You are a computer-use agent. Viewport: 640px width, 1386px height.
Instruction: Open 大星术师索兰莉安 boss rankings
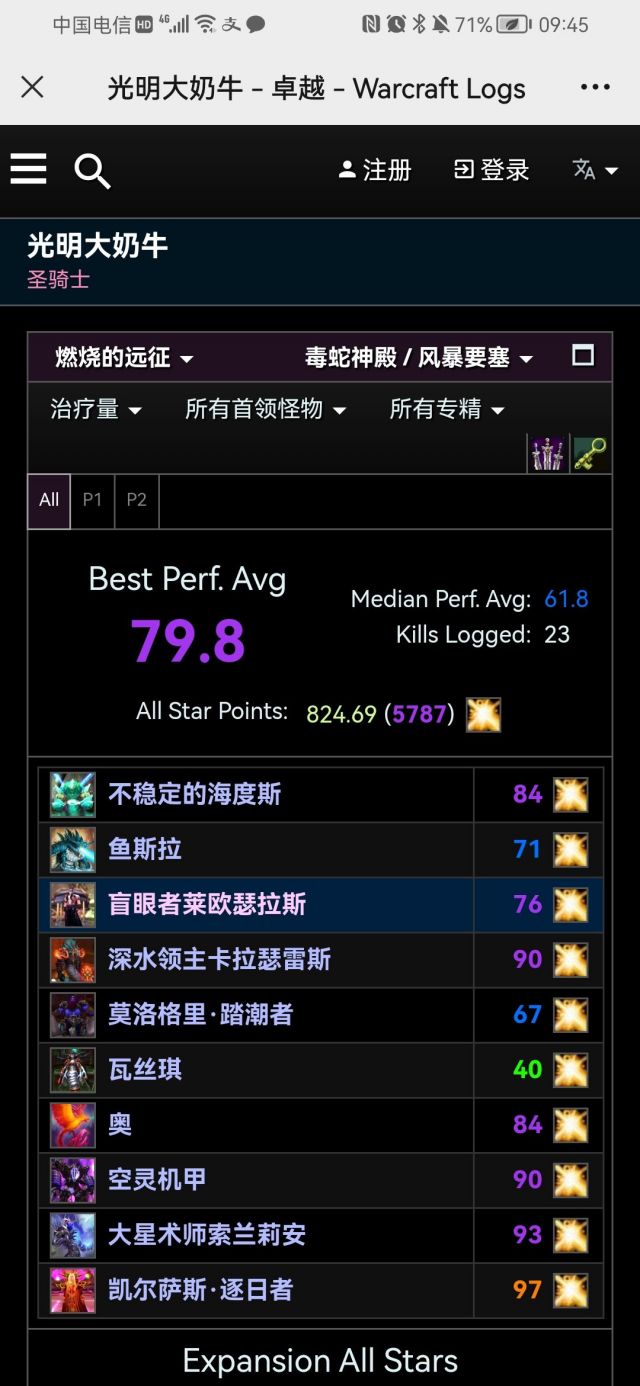pos(206,1235)
